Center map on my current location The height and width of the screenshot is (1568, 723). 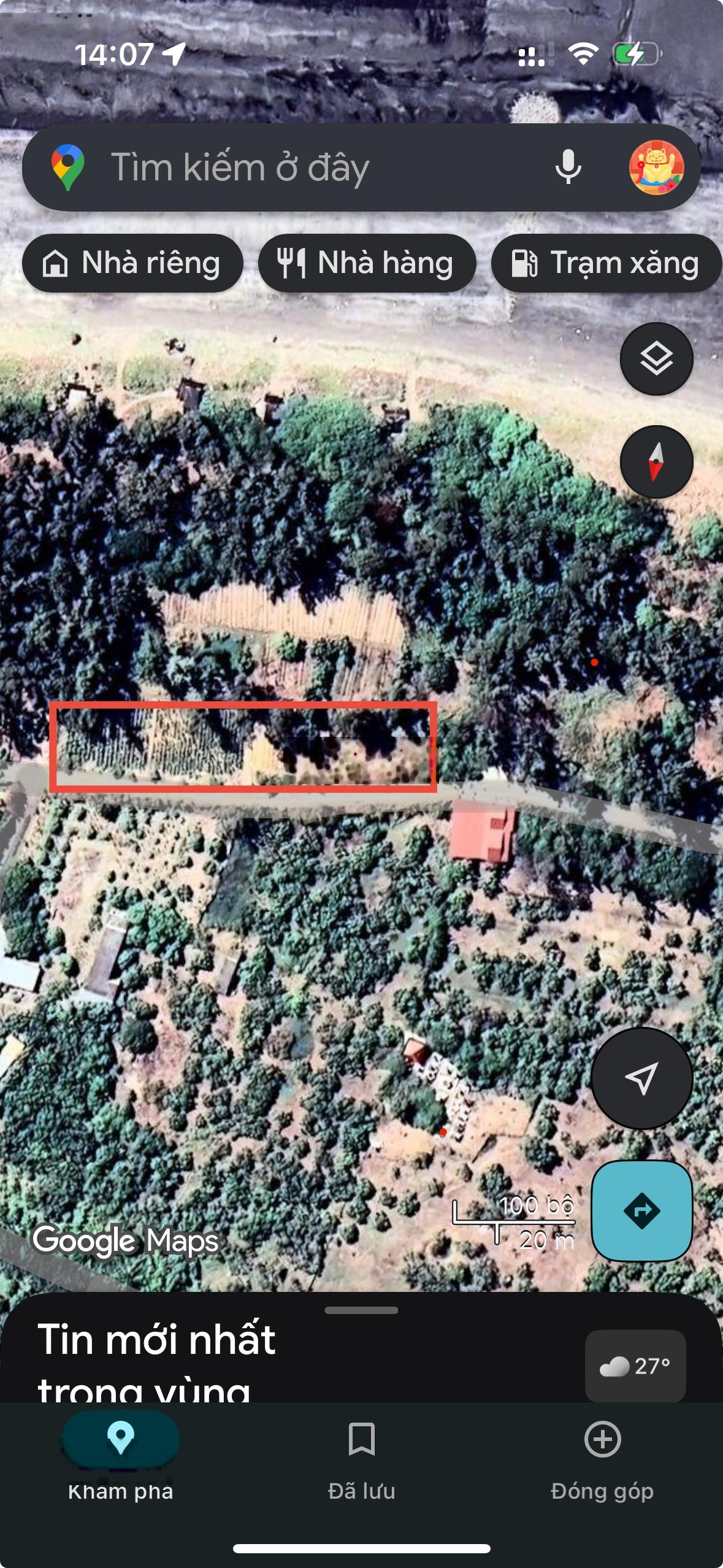[641, 1078]
